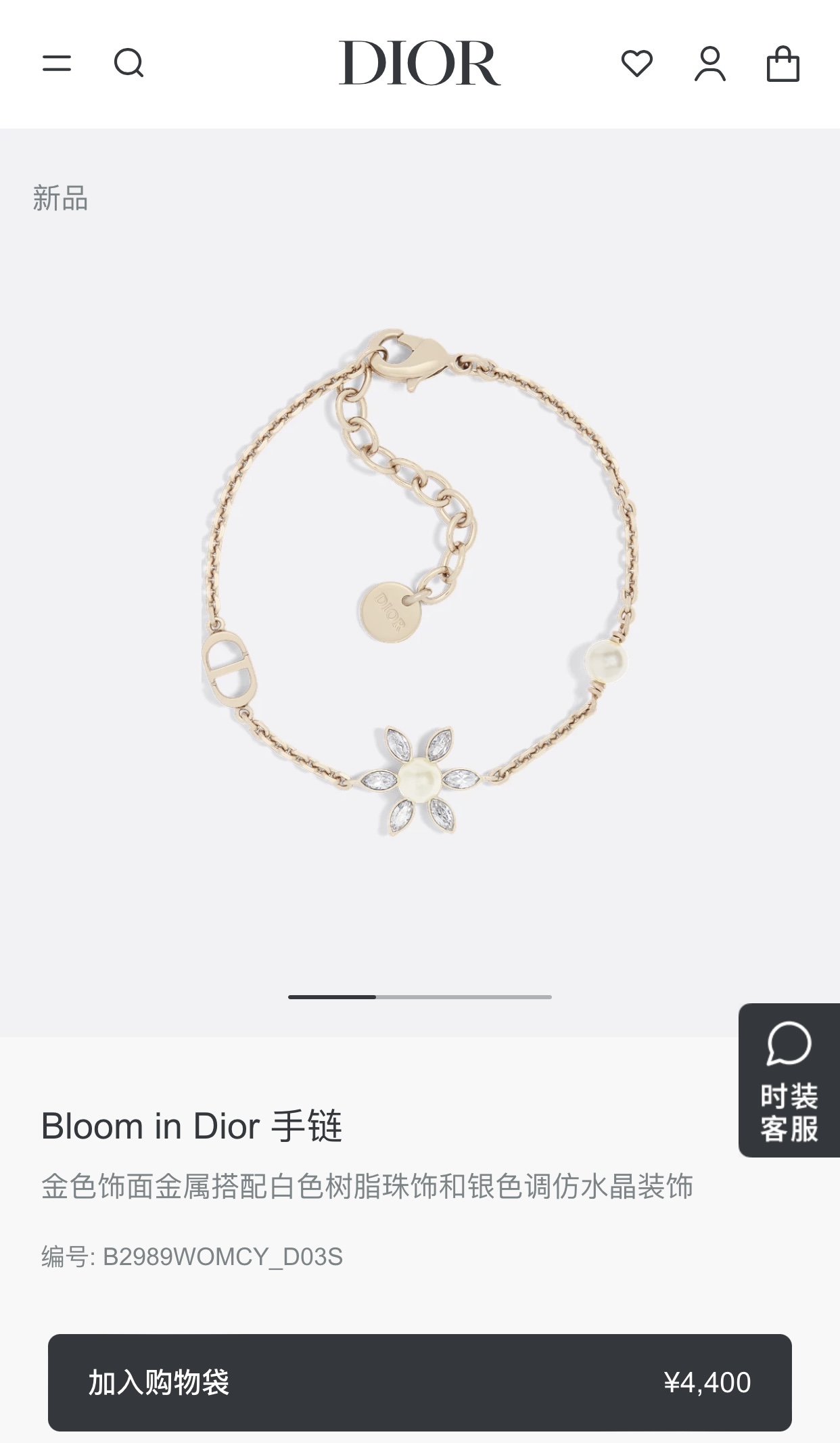Open the account profile icon
Viewport: 840px width, 1443px height.
709,64
